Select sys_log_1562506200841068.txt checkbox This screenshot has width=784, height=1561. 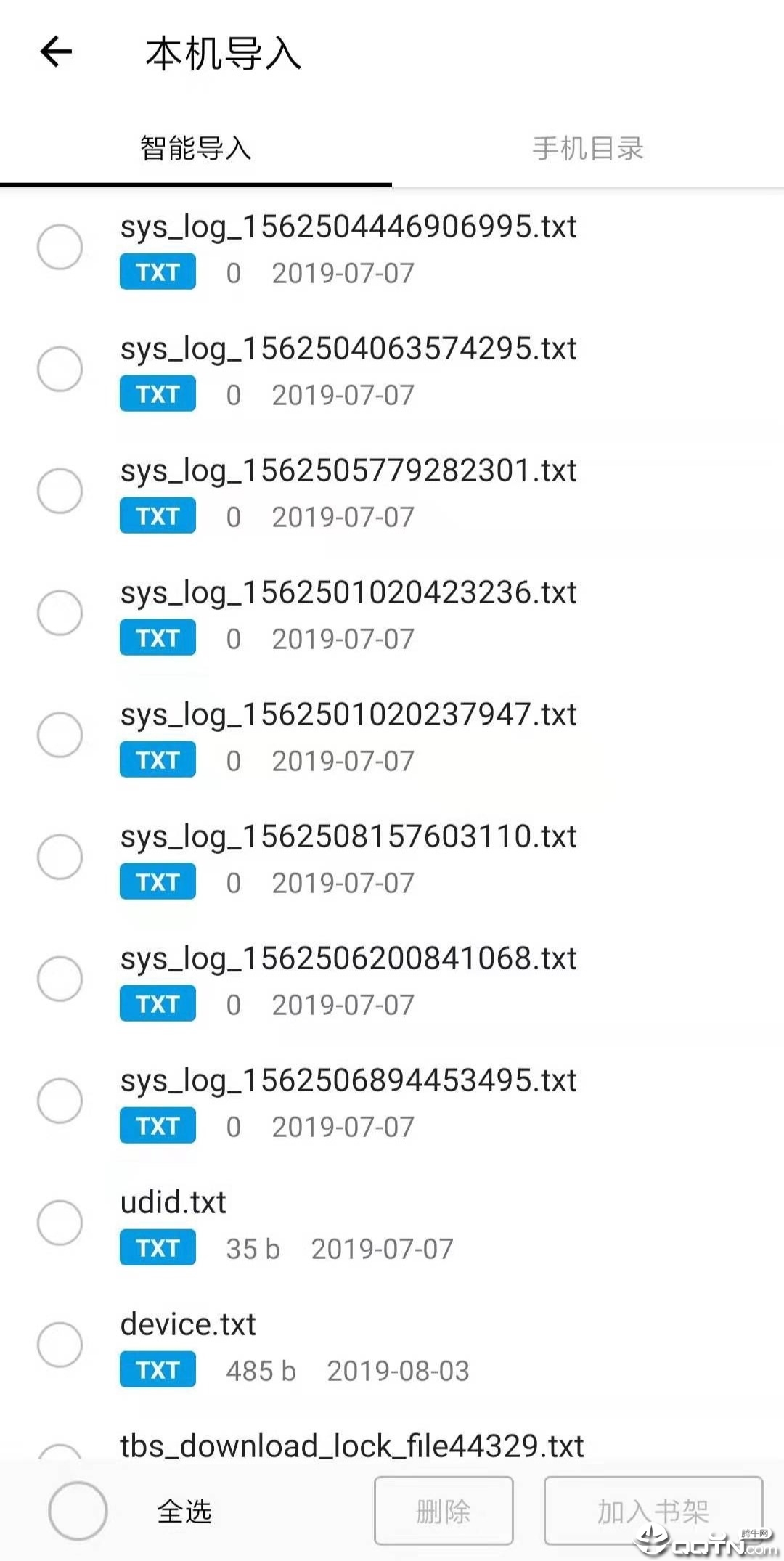(x=60, y=979)
